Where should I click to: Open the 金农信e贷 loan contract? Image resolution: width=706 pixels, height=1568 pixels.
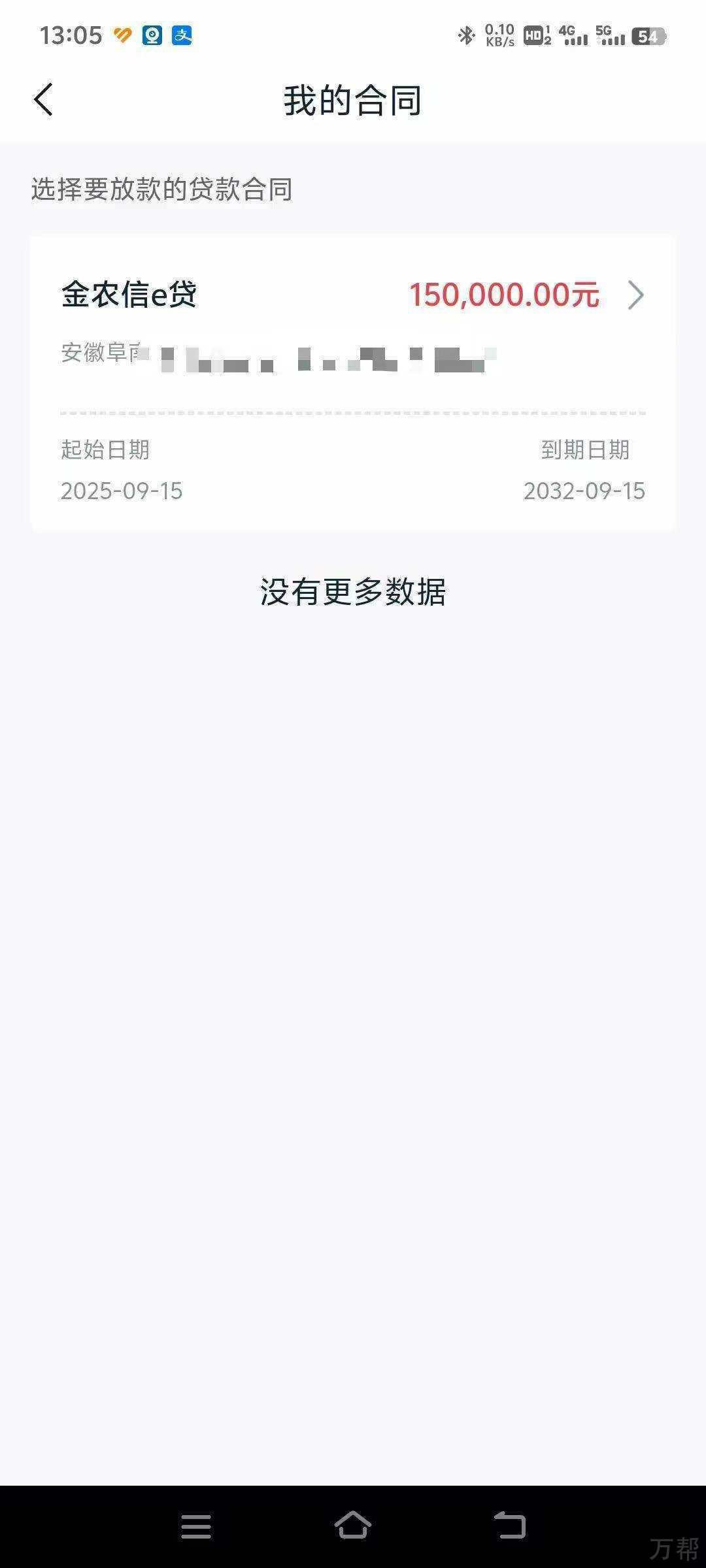pos(353,382)
